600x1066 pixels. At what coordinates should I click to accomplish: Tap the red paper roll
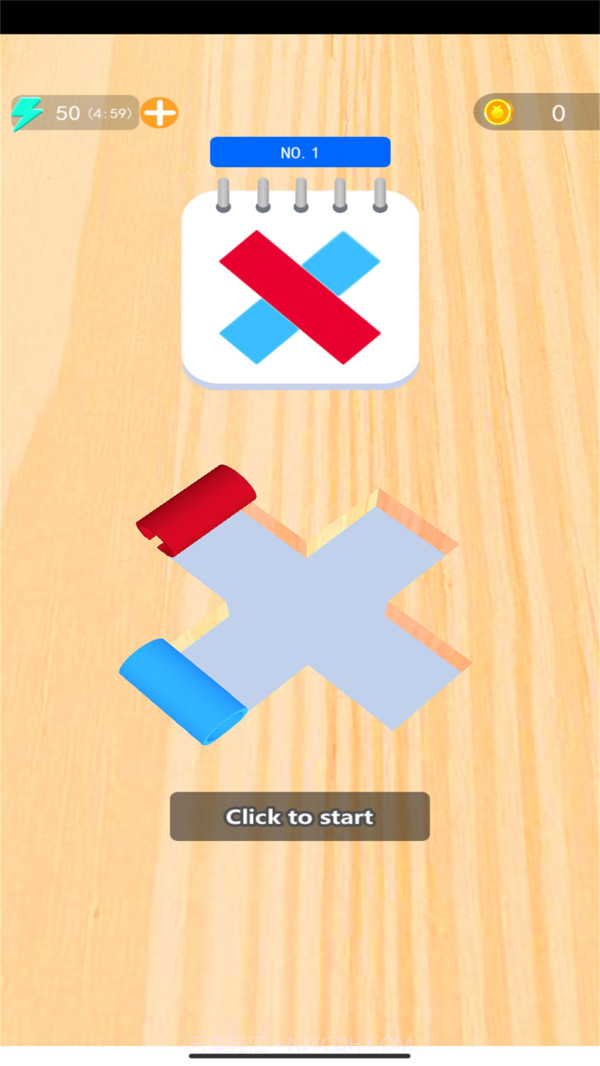coord(197,509)
